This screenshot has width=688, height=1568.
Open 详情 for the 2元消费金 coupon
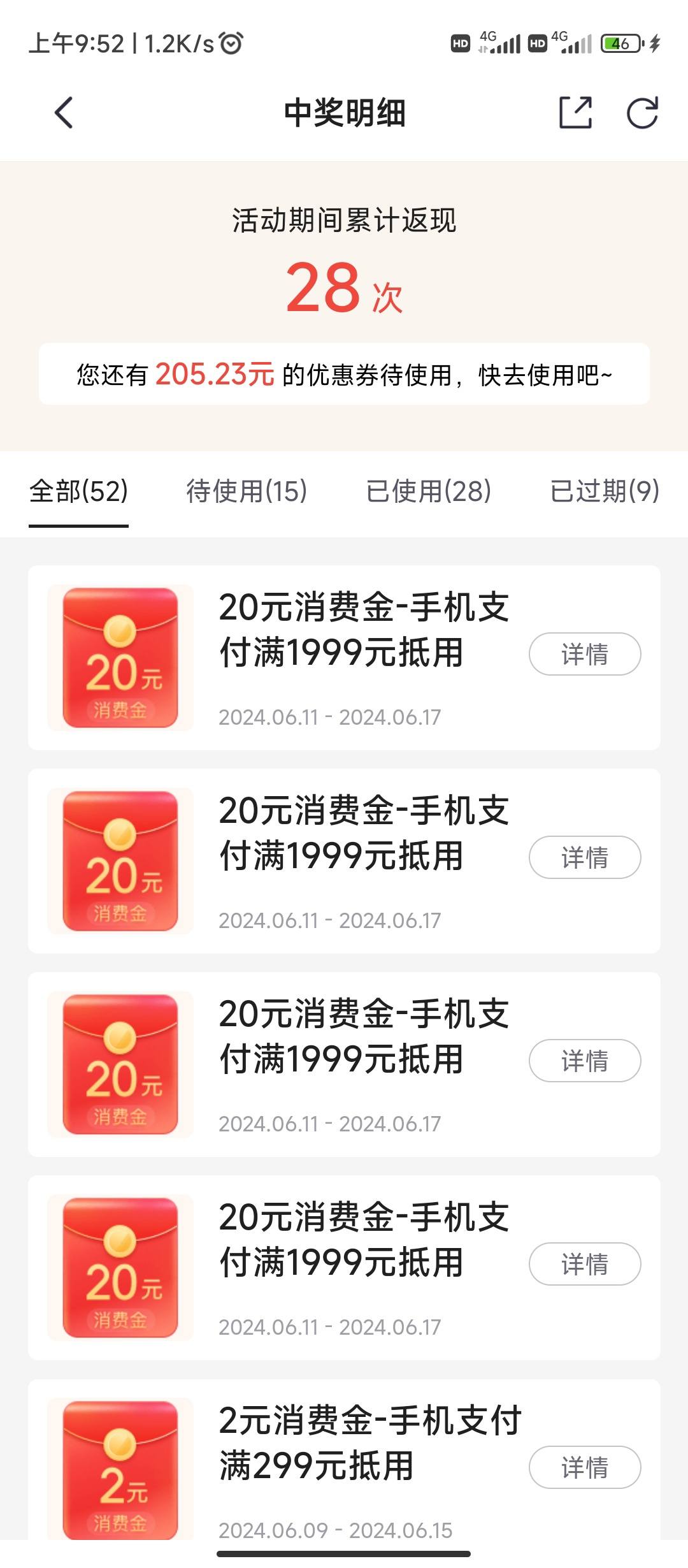(x=585, y=1467)
